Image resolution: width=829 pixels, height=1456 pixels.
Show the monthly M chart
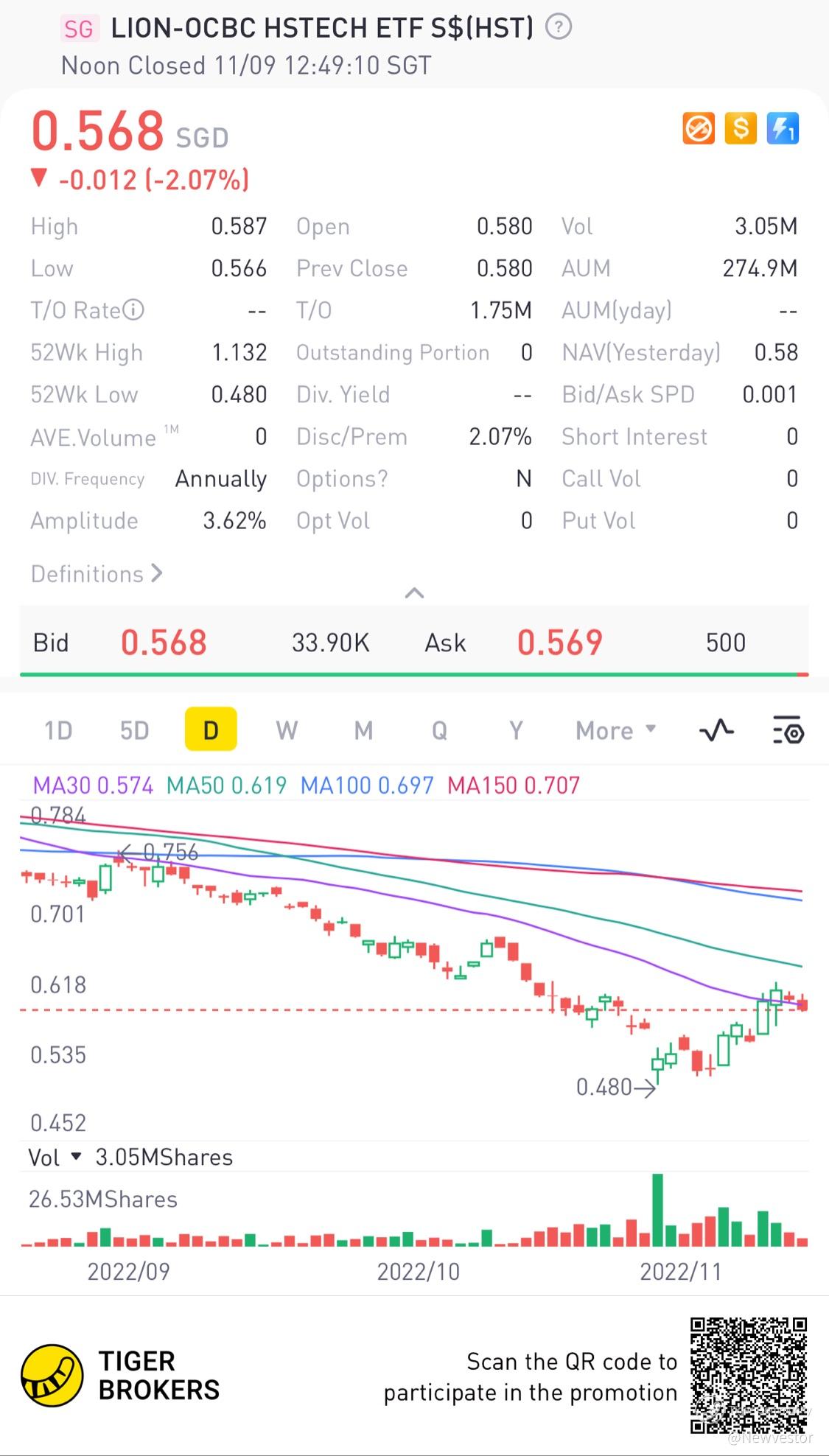click(x=363, y=730)
